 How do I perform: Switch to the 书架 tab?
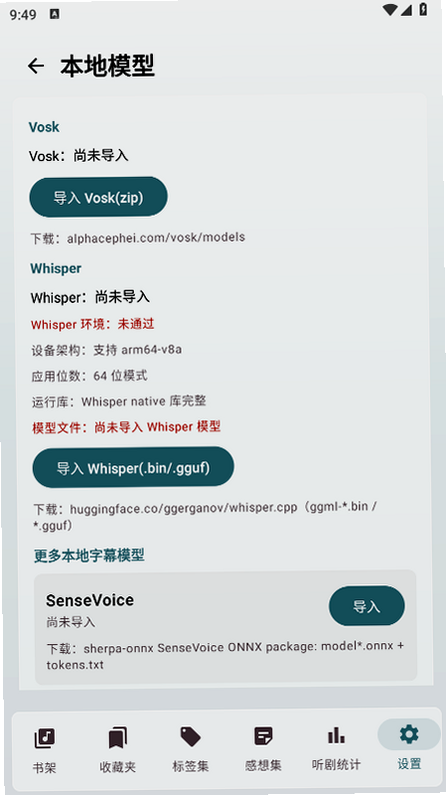(45, 749)
